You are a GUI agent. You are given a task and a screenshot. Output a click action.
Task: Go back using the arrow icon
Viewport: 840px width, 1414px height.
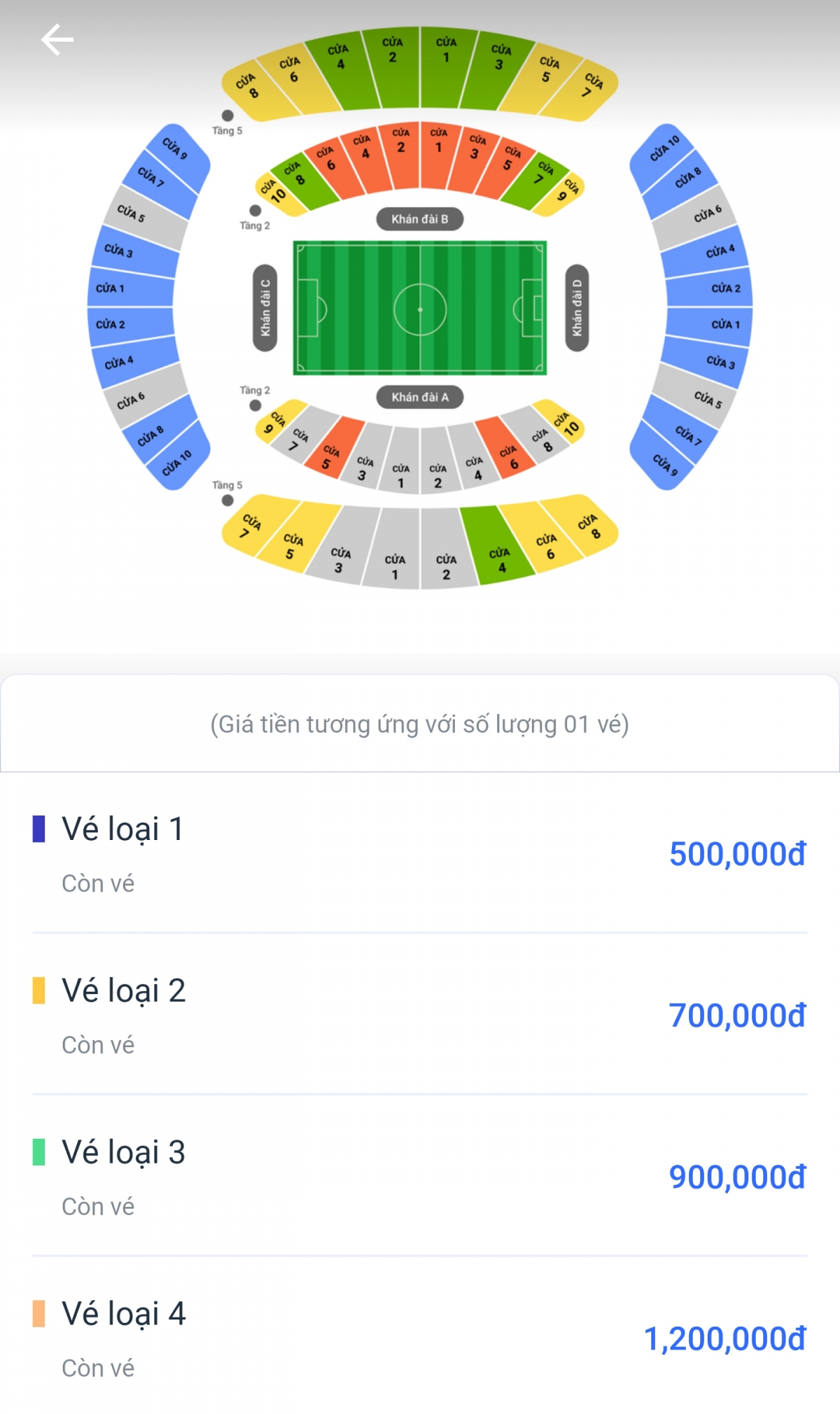(57, 39)
